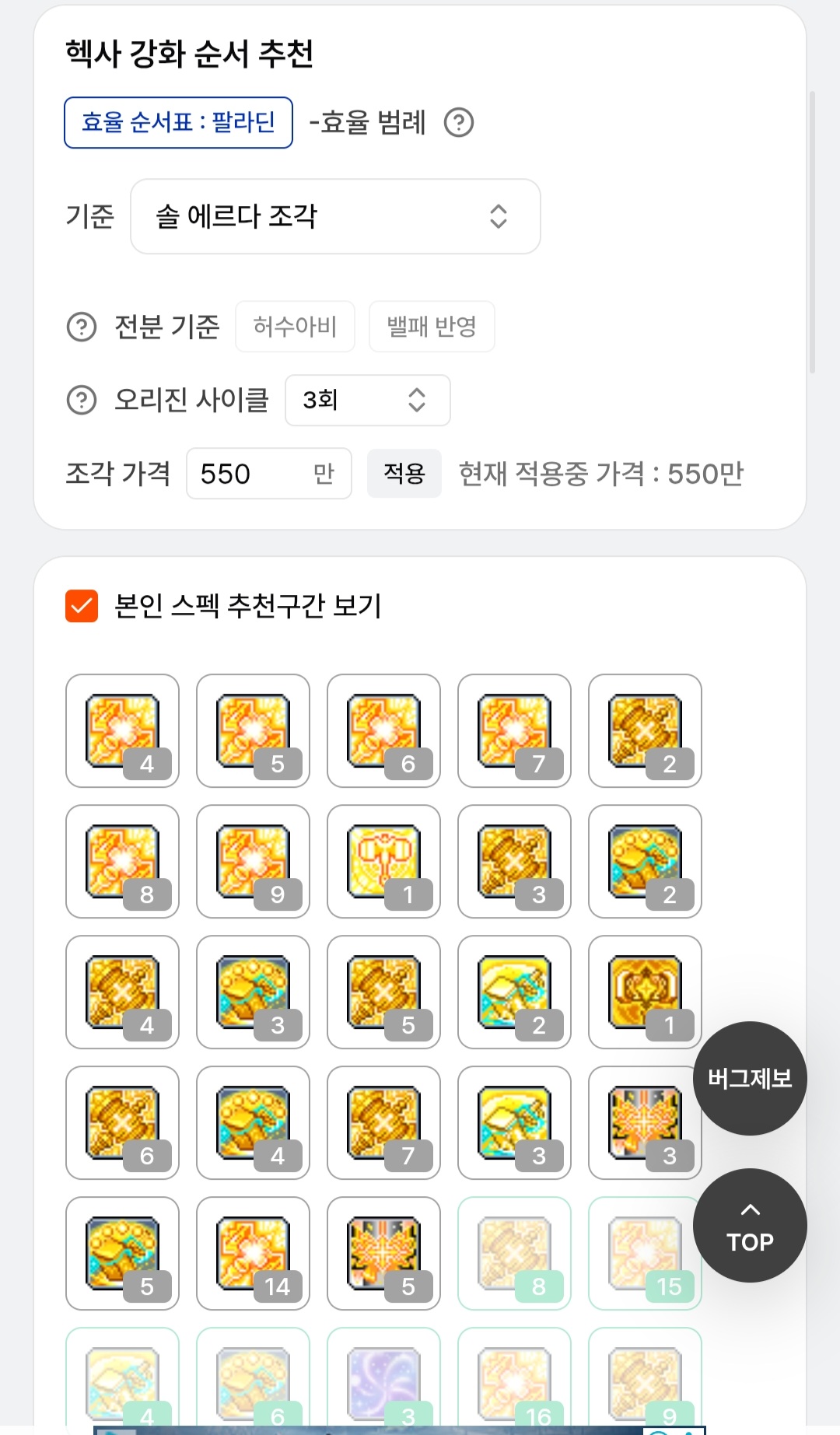Screen dimensions: 840x1435
Task: Open the 3회 cycle dropdown
Action: [x=368, y=400]
